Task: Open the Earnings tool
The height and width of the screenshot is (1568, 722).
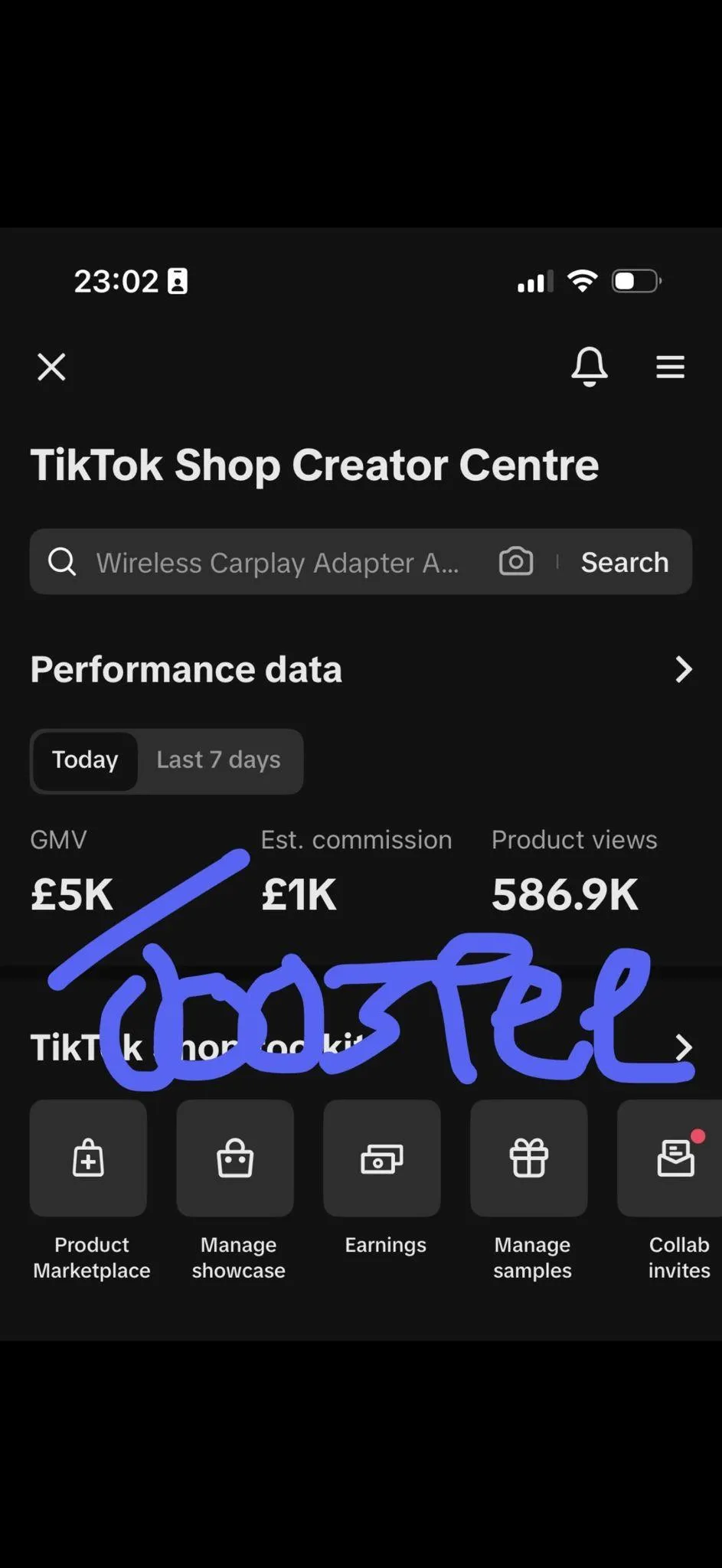Action: [382, 1158]
